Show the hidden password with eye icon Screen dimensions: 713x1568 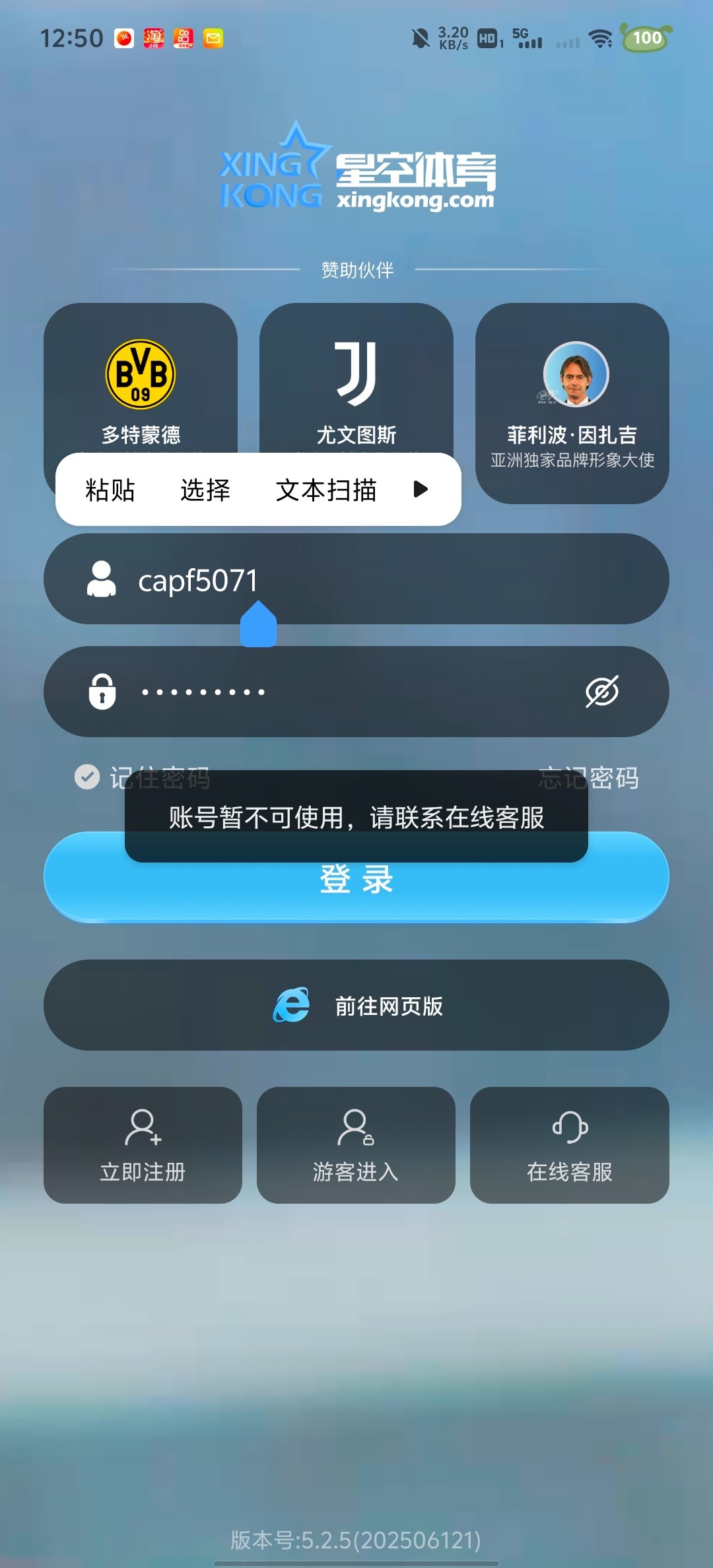601,692
